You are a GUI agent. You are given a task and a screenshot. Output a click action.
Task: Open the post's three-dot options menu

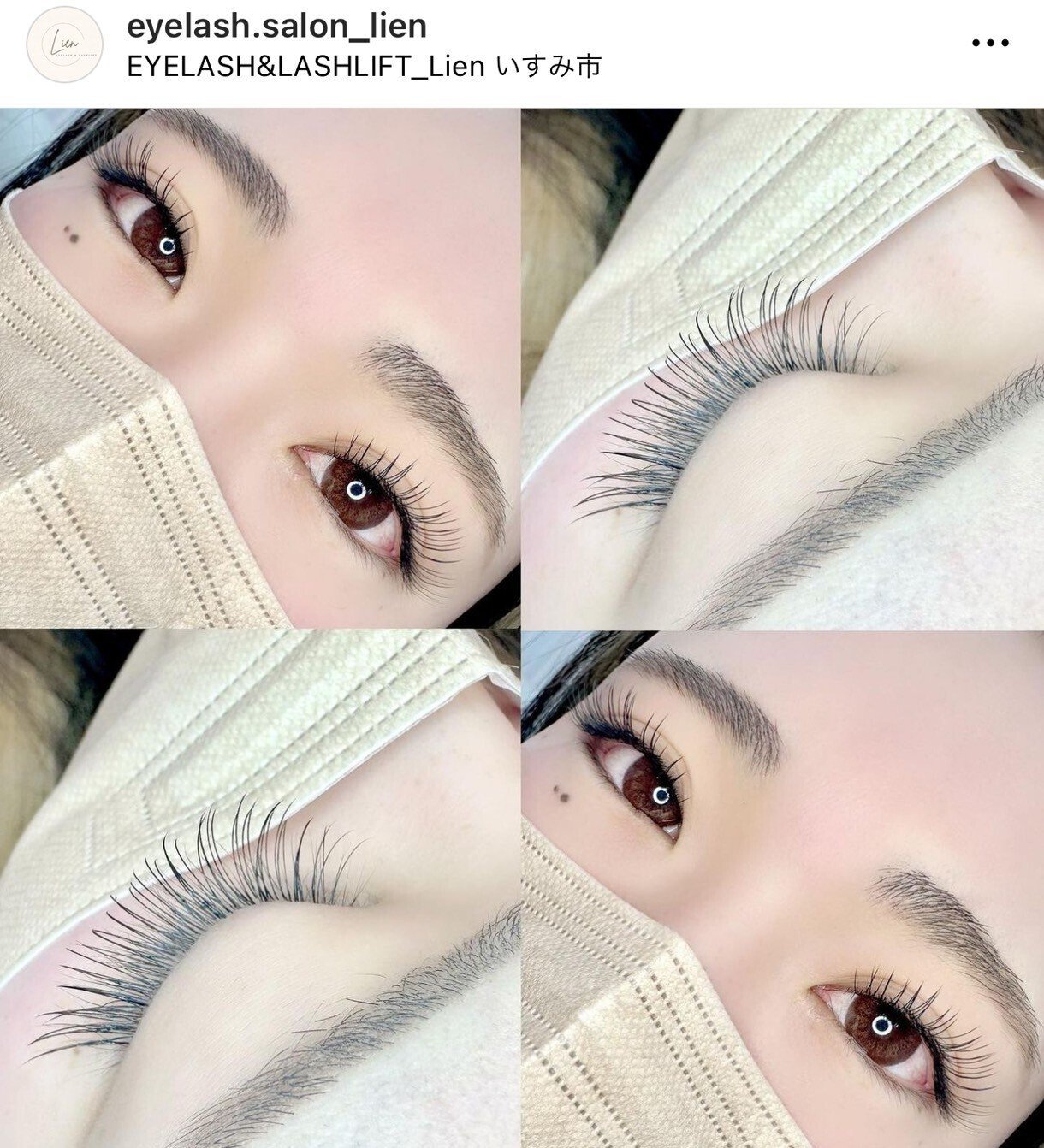point(990,43)
